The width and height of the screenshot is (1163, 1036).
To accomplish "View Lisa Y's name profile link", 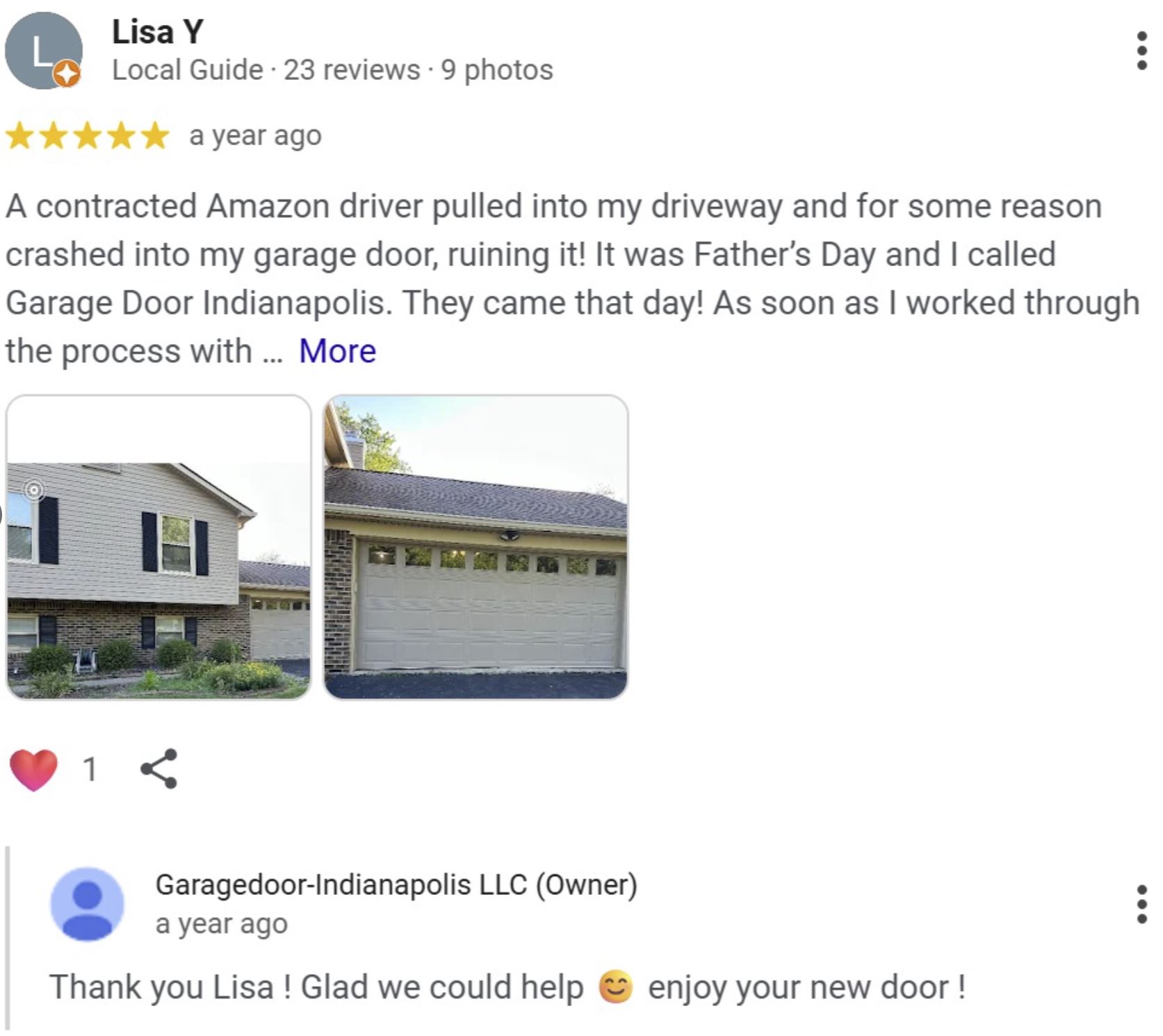I will click(158, 32).
